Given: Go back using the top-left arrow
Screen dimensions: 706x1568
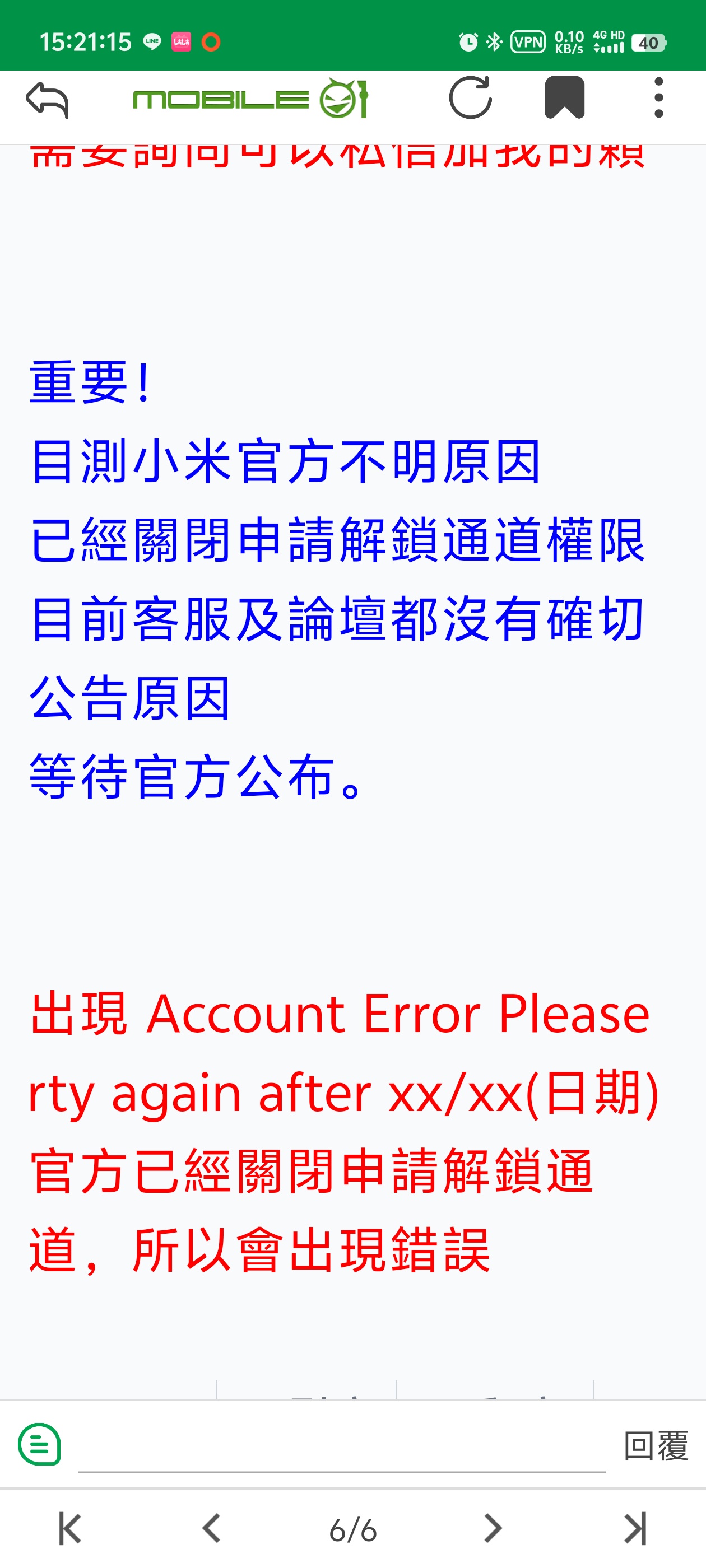Looking at the screenshot, I should 47,99.
